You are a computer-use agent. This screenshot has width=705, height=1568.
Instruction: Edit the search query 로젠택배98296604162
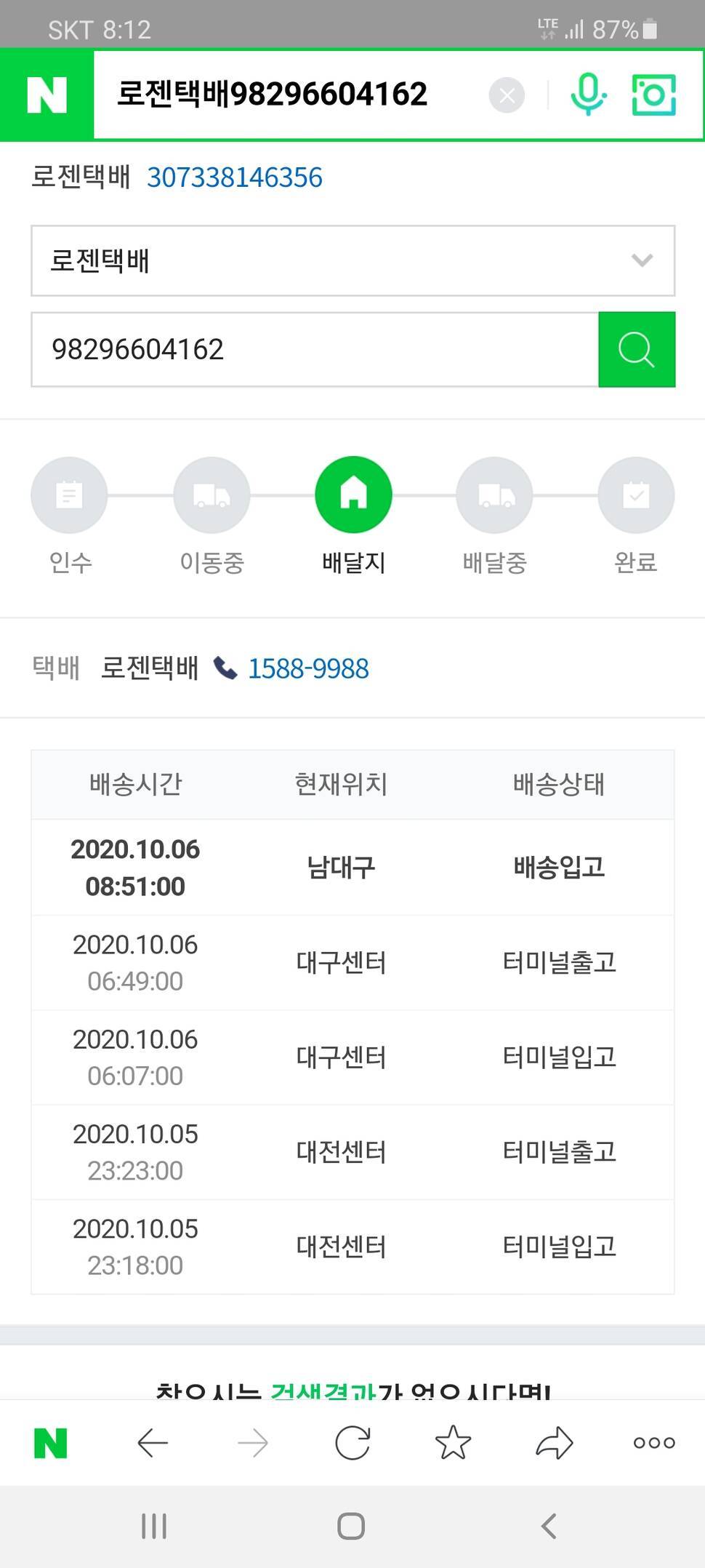[x=273, y=95]
